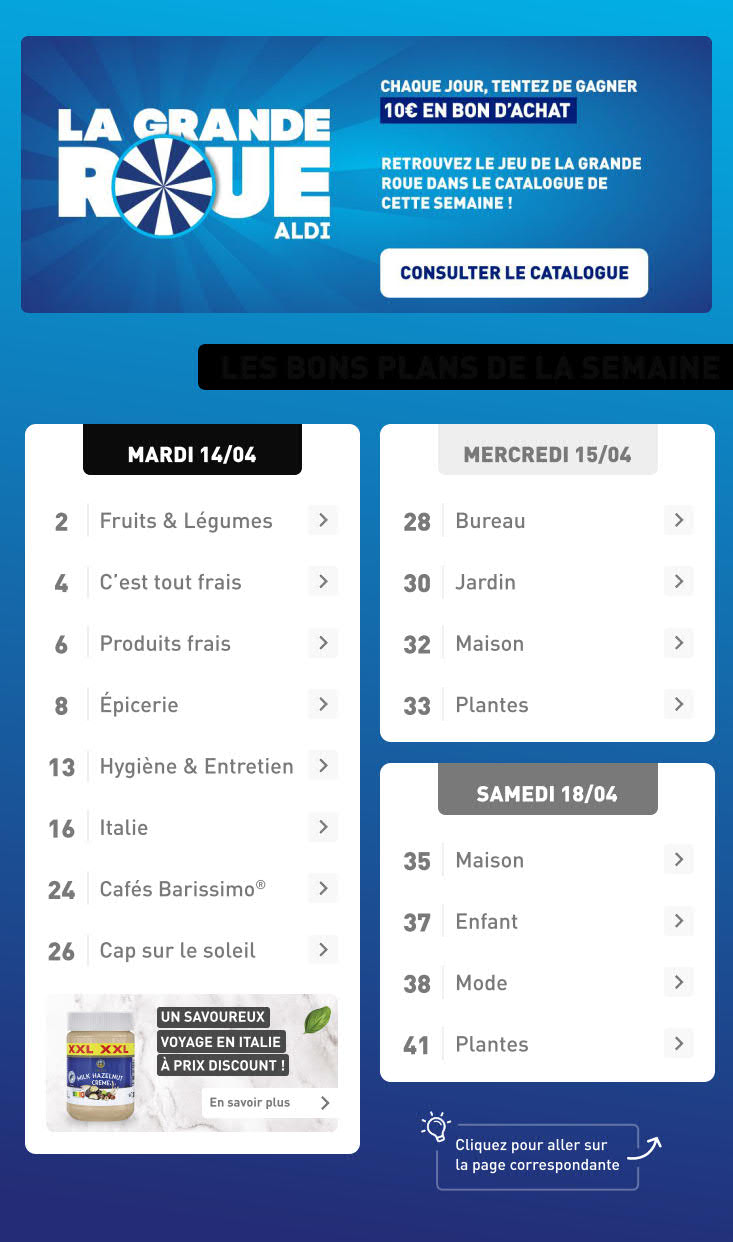Open Fruits & Légumes on page 2
This screenshot has width=733, height=1242.
click(192, 521)
